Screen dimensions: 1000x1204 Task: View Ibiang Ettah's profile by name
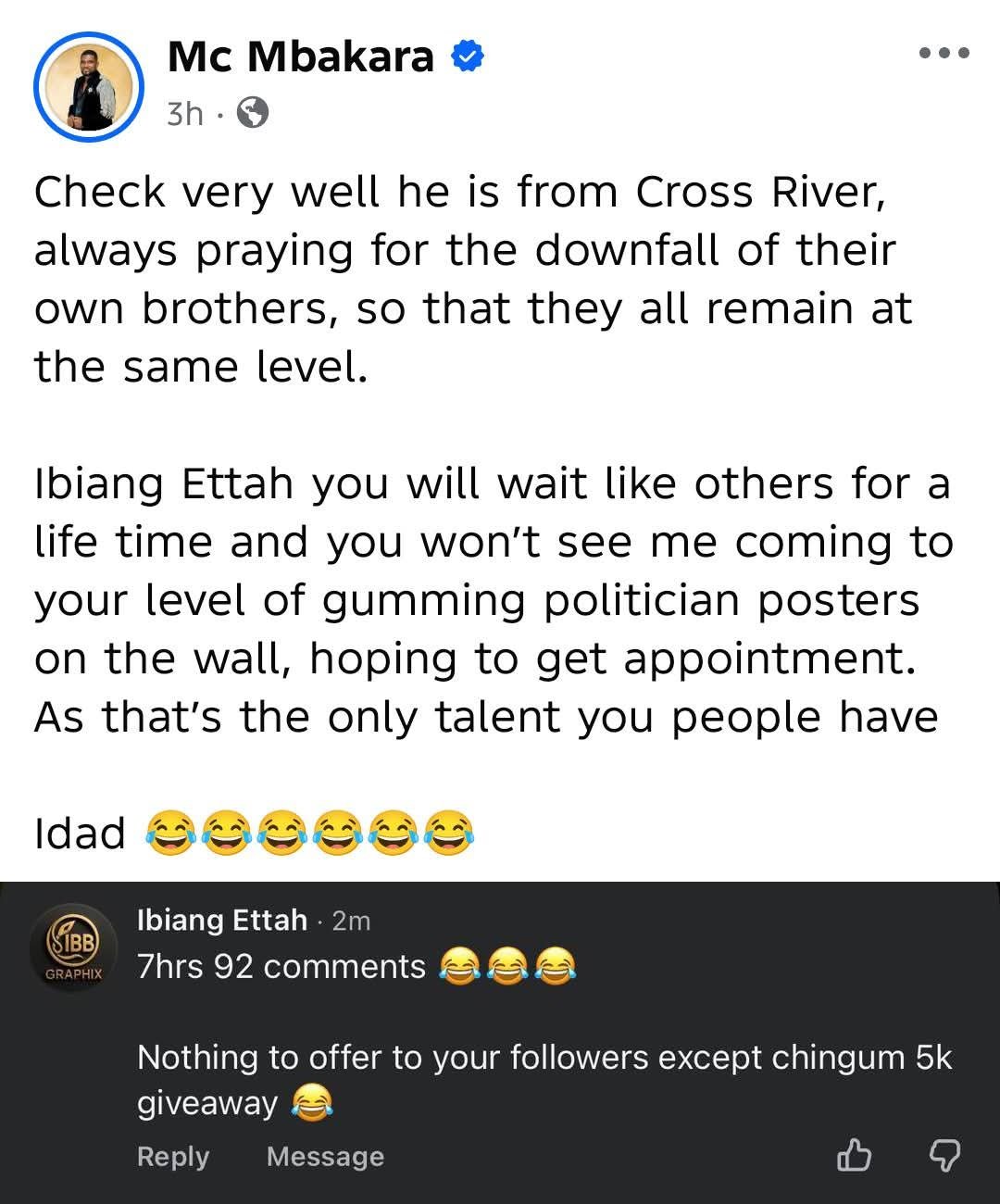[x=222, y=920]
